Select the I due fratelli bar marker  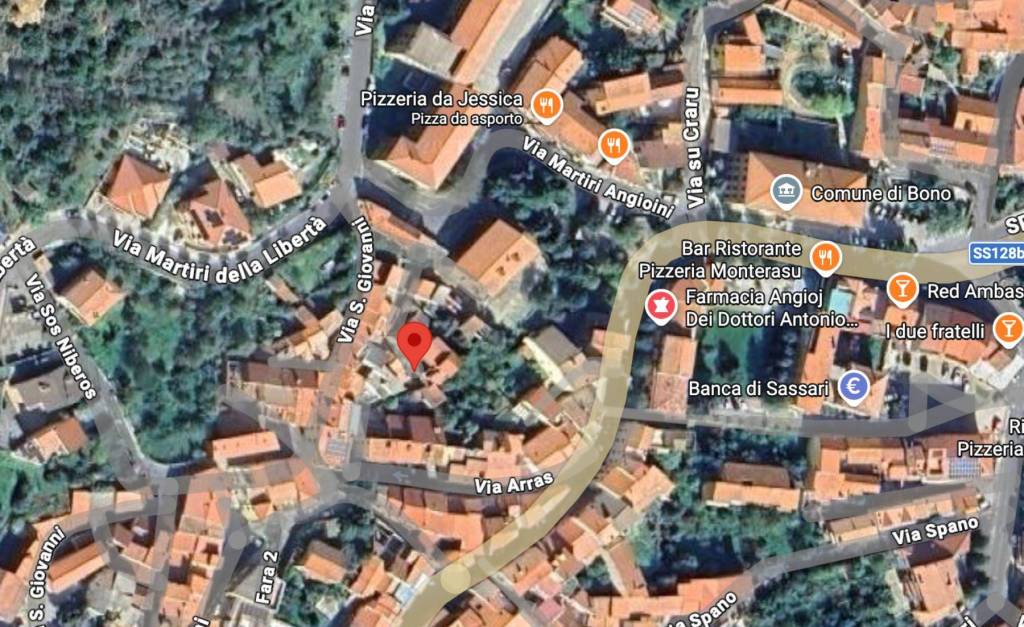click(x=1009, y=328)
